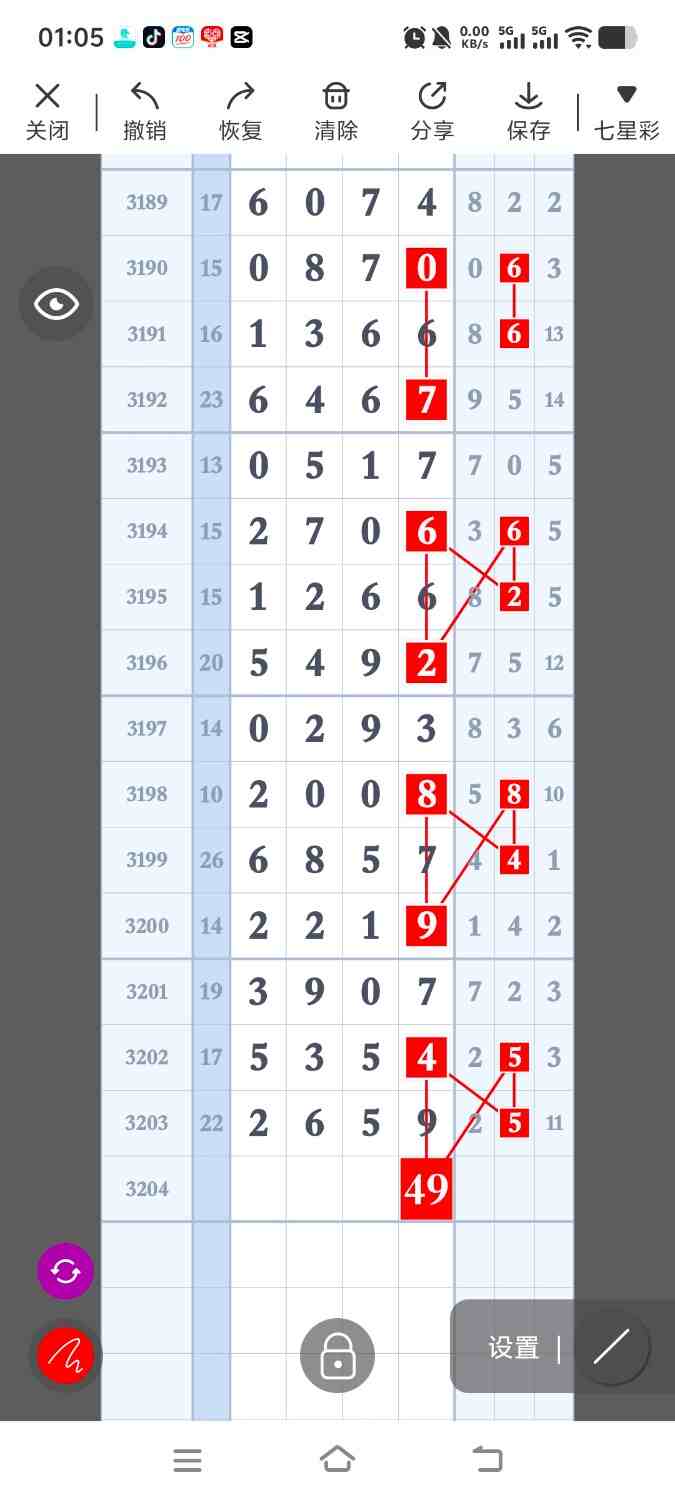Screen dimensions: 675x1500
Task: Open the 七星彩 lottery type dropdown
Action: 626,111
